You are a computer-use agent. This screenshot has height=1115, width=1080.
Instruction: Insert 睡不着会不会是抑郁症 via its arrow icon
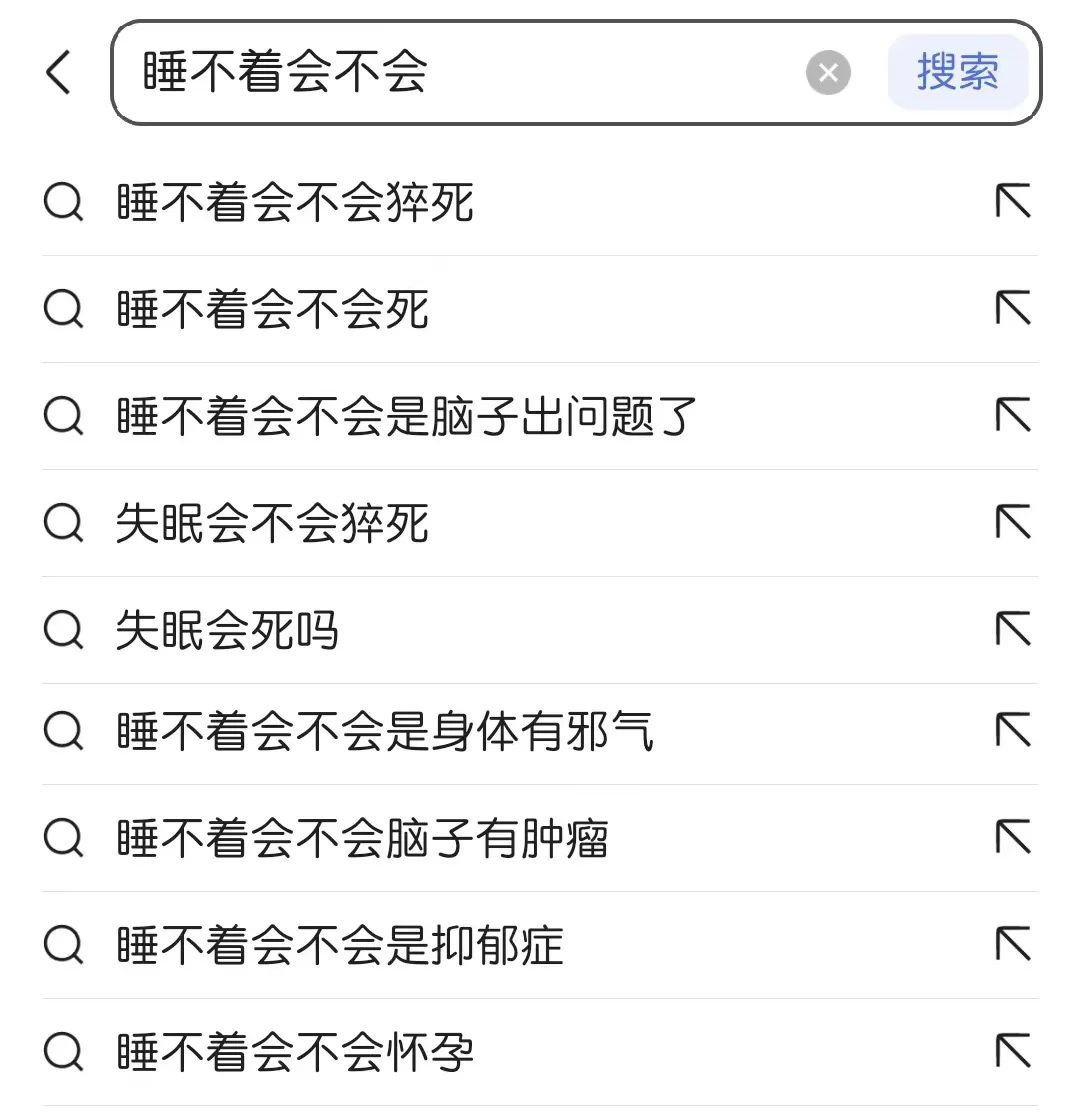click(x=1012, y=945)
